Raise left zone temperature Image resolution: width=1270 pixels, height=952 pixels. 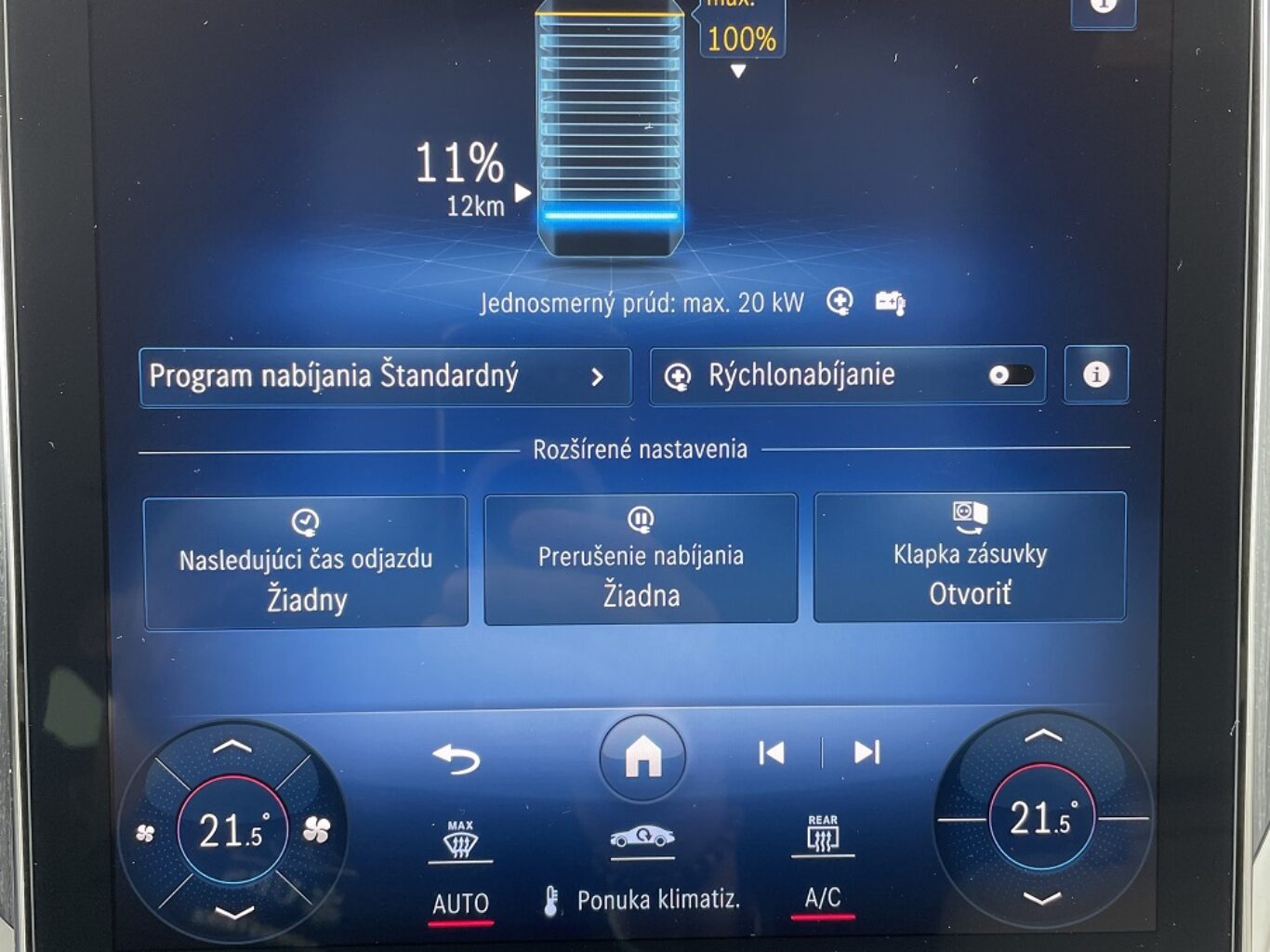tap(232, 746)
